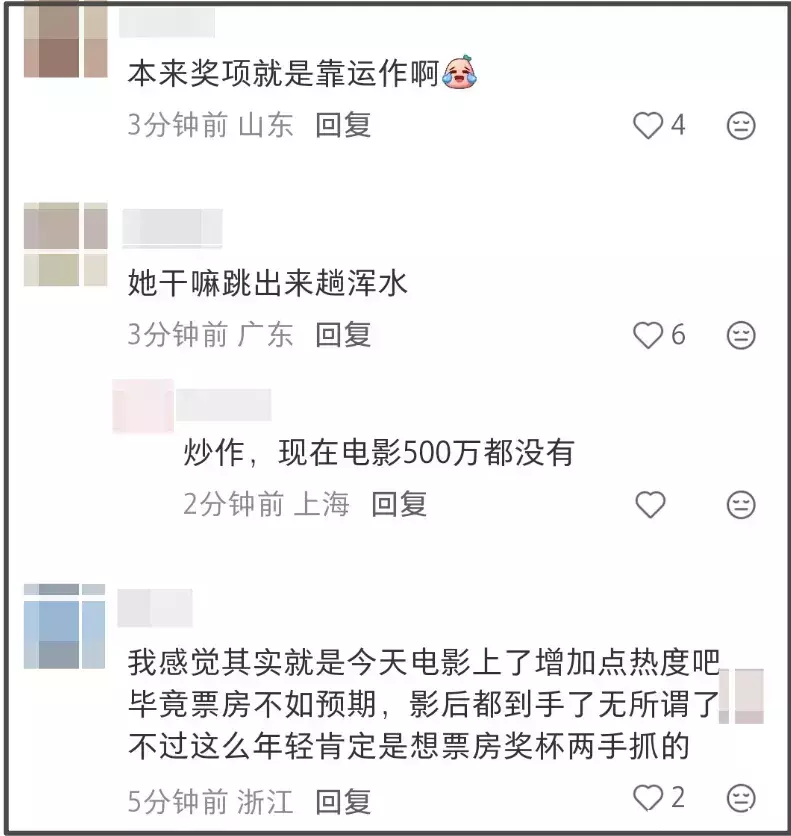Image resolution: width=791 pixels, height=836 pixels.
Task: Like the comment "炒作，现在电影500万都没有"
Action: point(651,505)
